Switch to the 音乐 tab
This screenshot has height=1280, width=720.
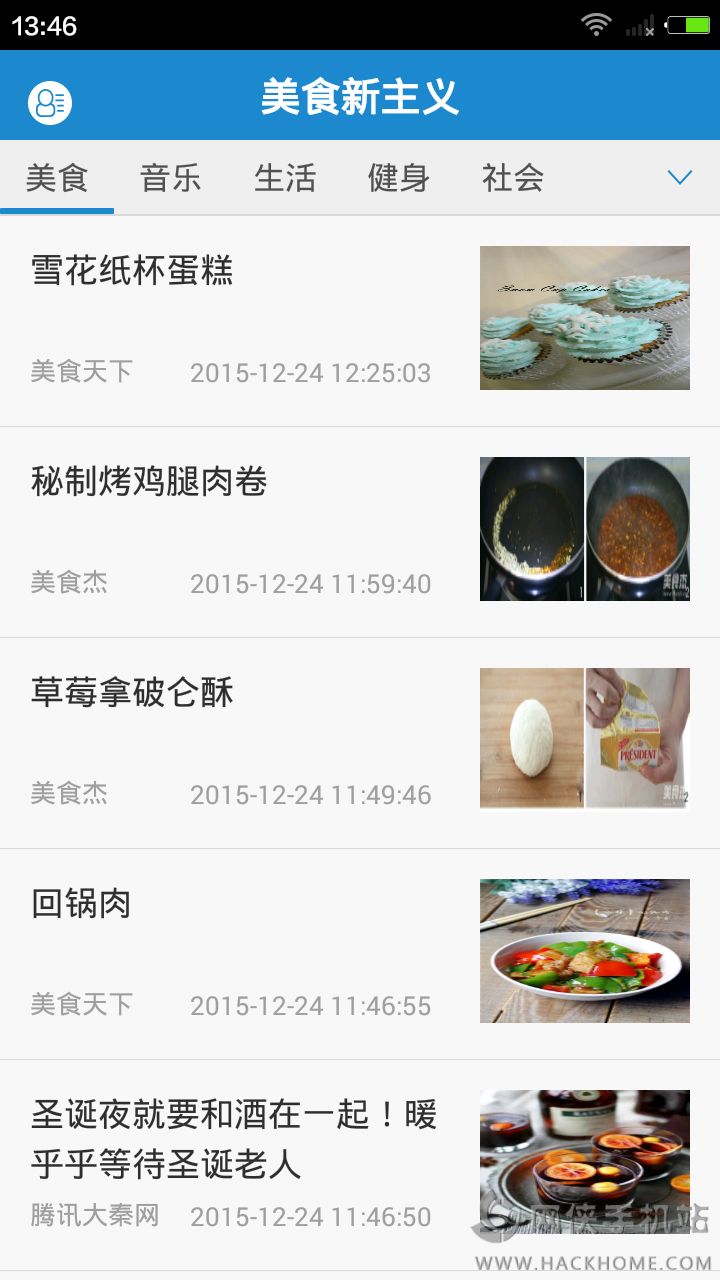(170, 178)
